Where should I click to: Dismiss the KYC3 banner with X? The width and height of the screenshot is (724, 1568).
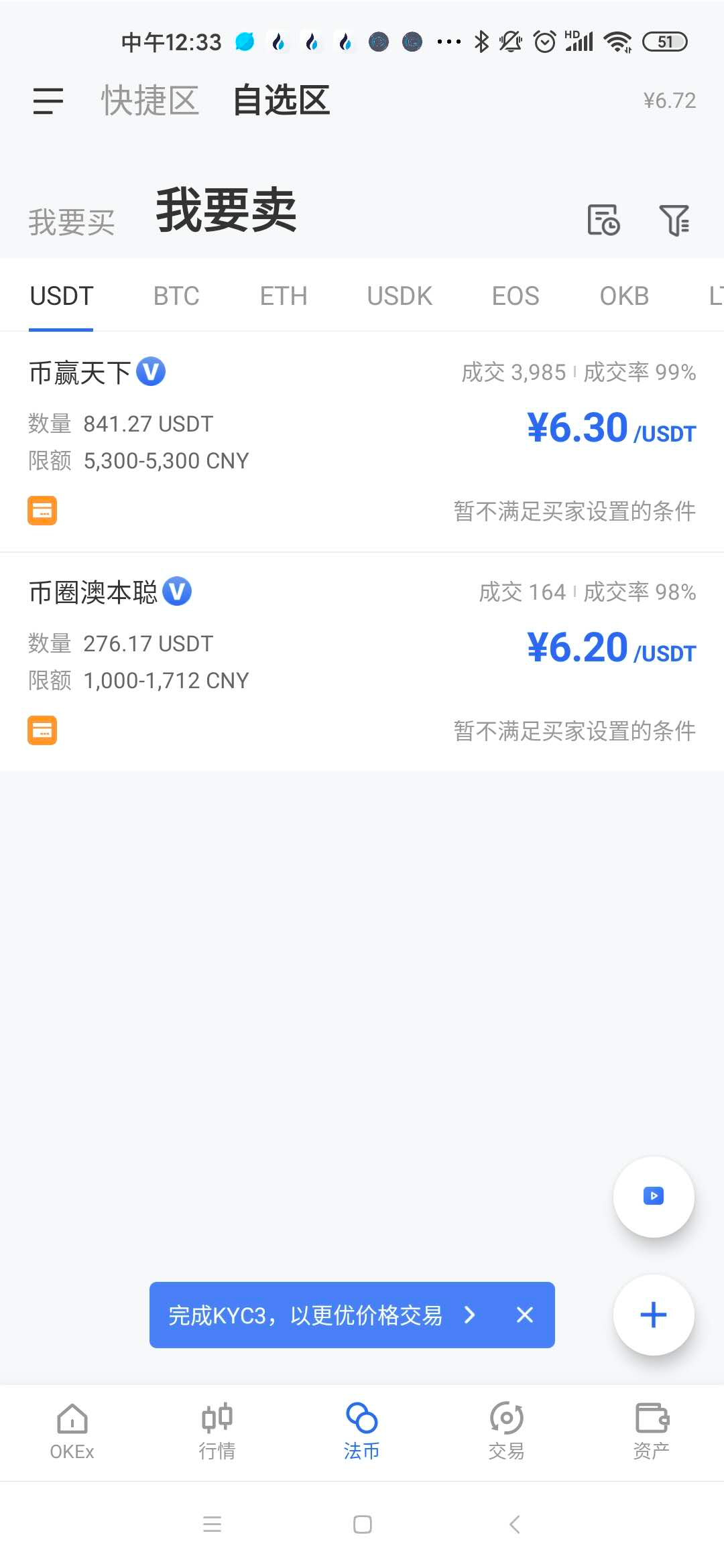point(524,1315)
